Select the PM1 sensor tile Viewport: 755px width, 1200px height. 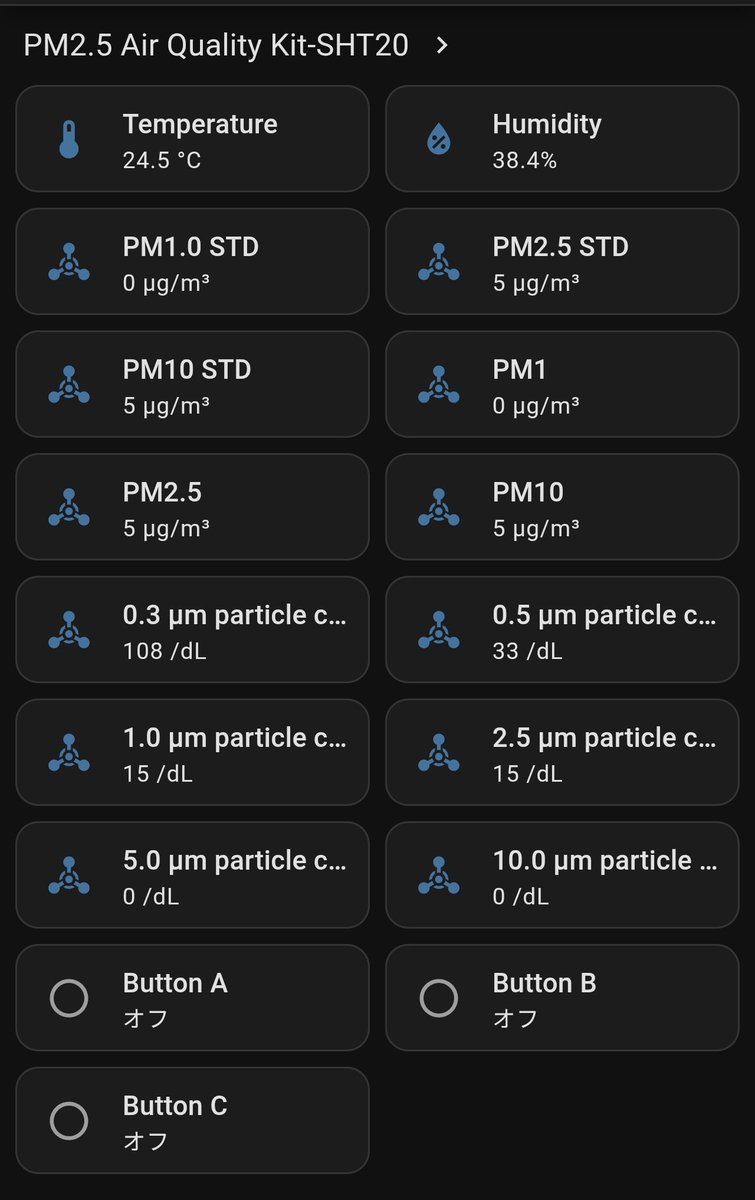coord(562,385)
